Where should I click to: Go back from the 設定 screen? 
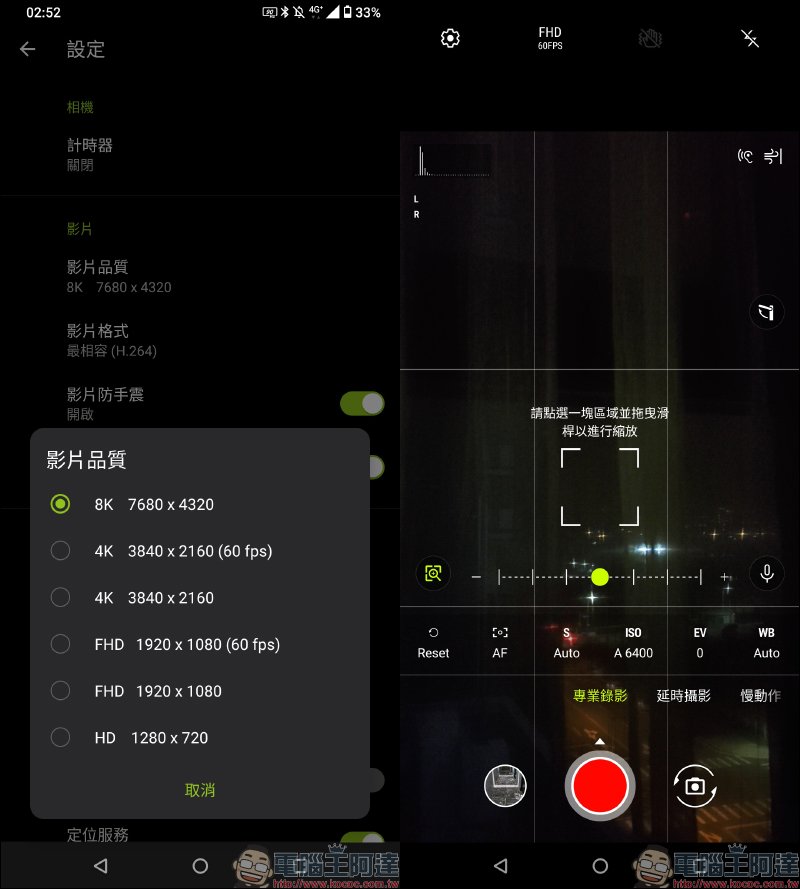point(28,49)
